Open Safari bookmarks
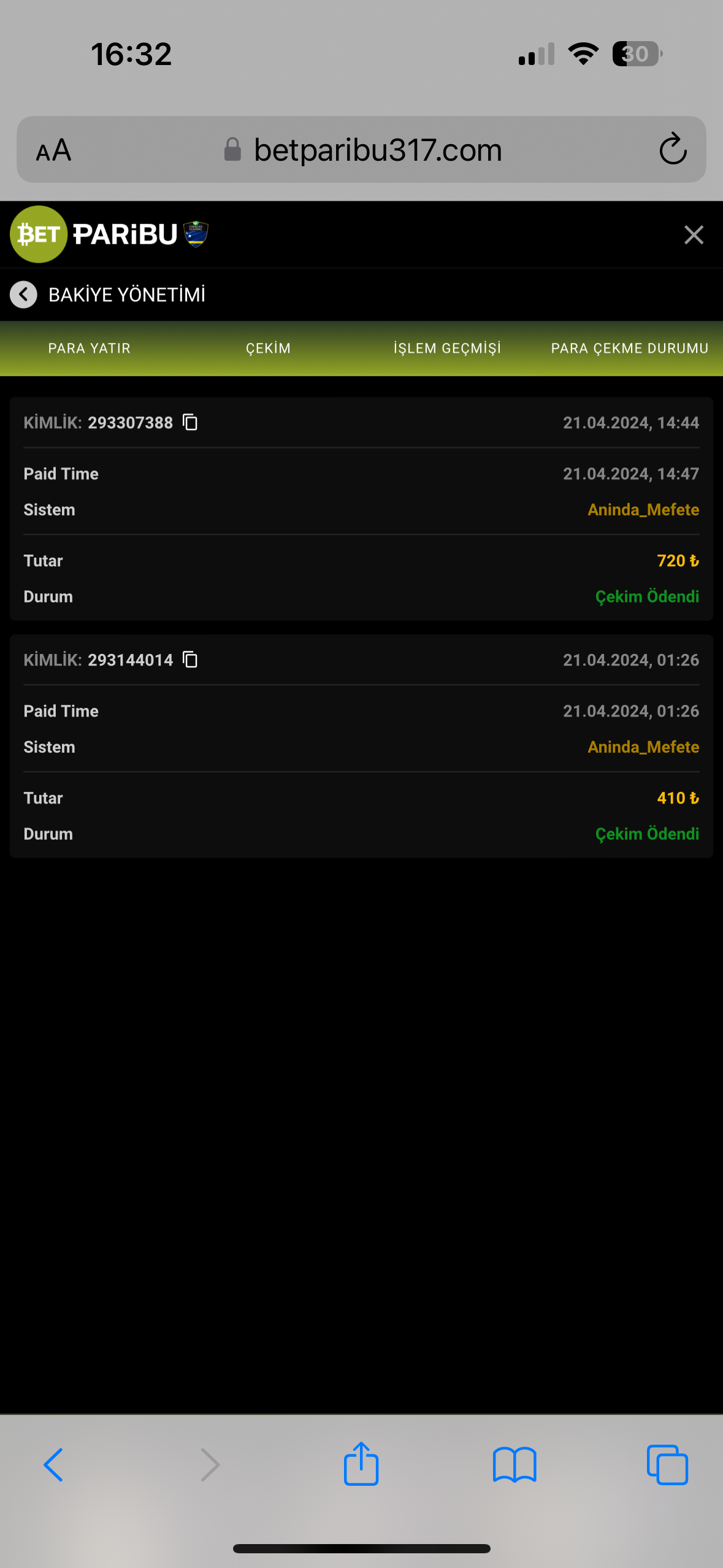723x1568 pixels. click(x=515, y=1464)
